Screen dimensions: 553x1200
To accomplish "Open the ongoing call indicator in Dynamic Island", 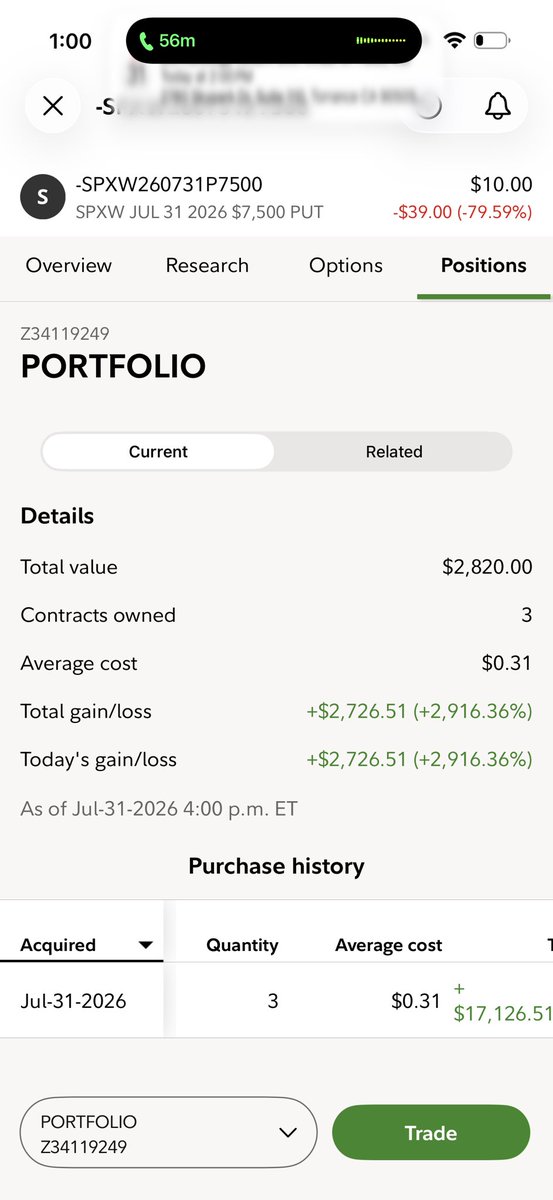I will [x=274, y=41].
